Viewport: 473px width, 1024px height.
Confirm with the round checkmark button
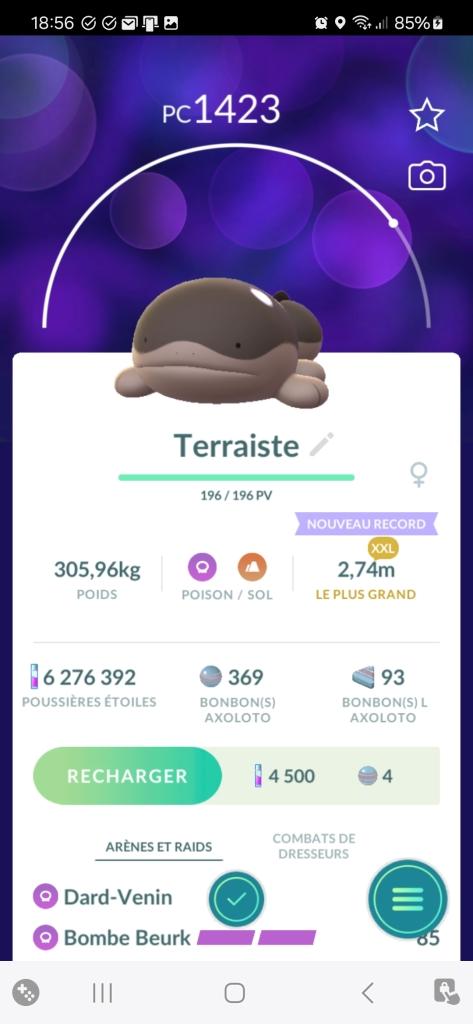[x=236, y=899]
